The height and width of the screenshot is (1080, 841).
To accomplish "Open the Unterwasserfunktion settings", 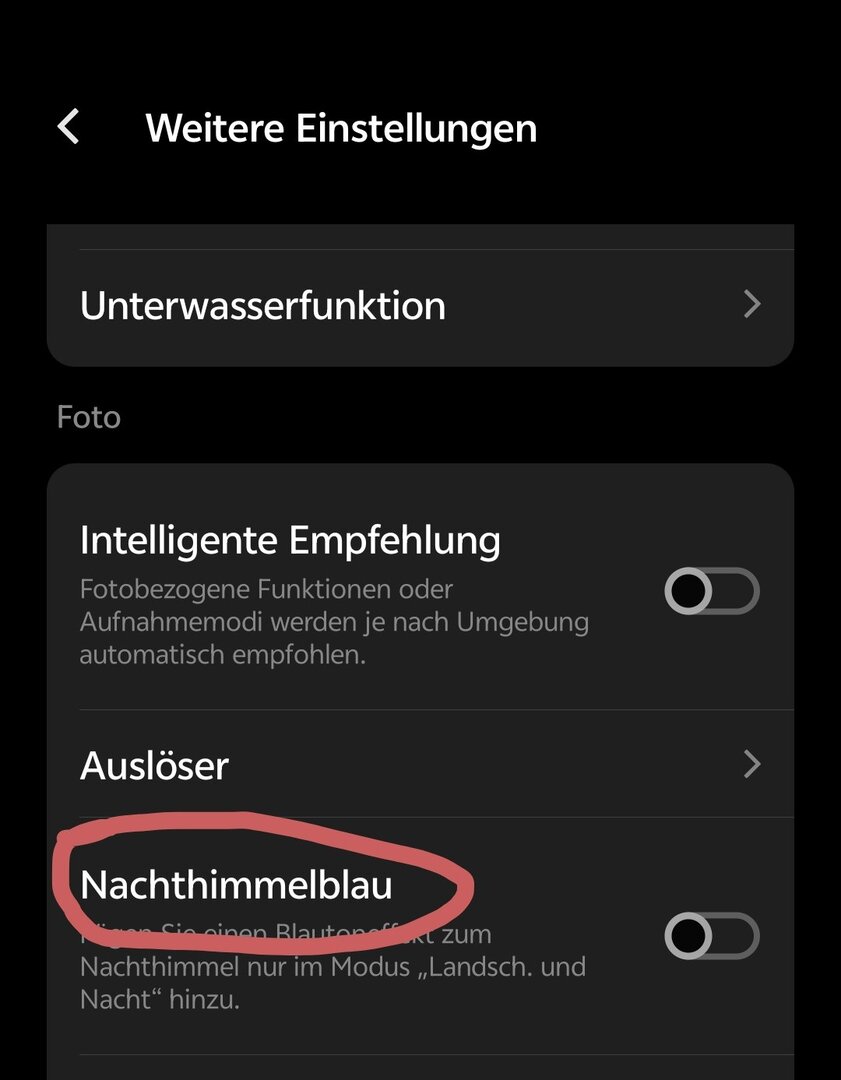I will coord(420,305).
